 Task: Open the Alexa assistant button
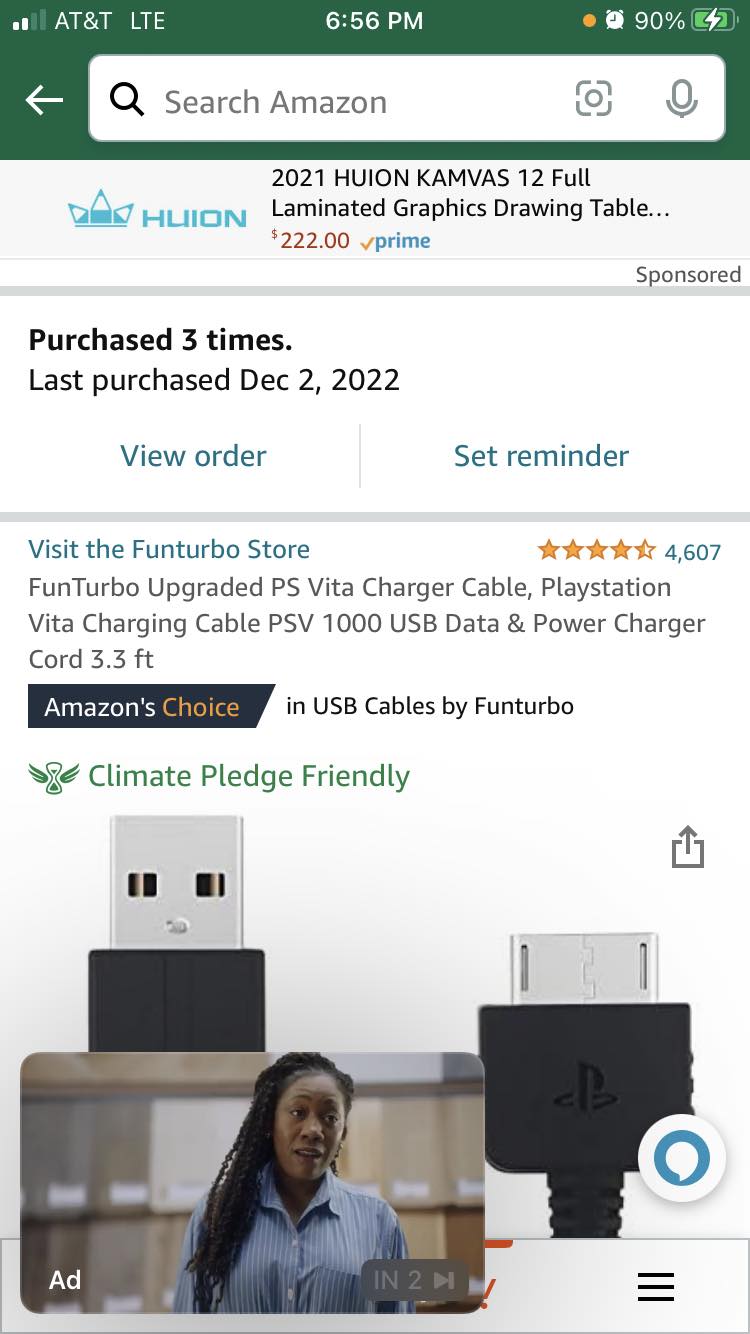681,1158
